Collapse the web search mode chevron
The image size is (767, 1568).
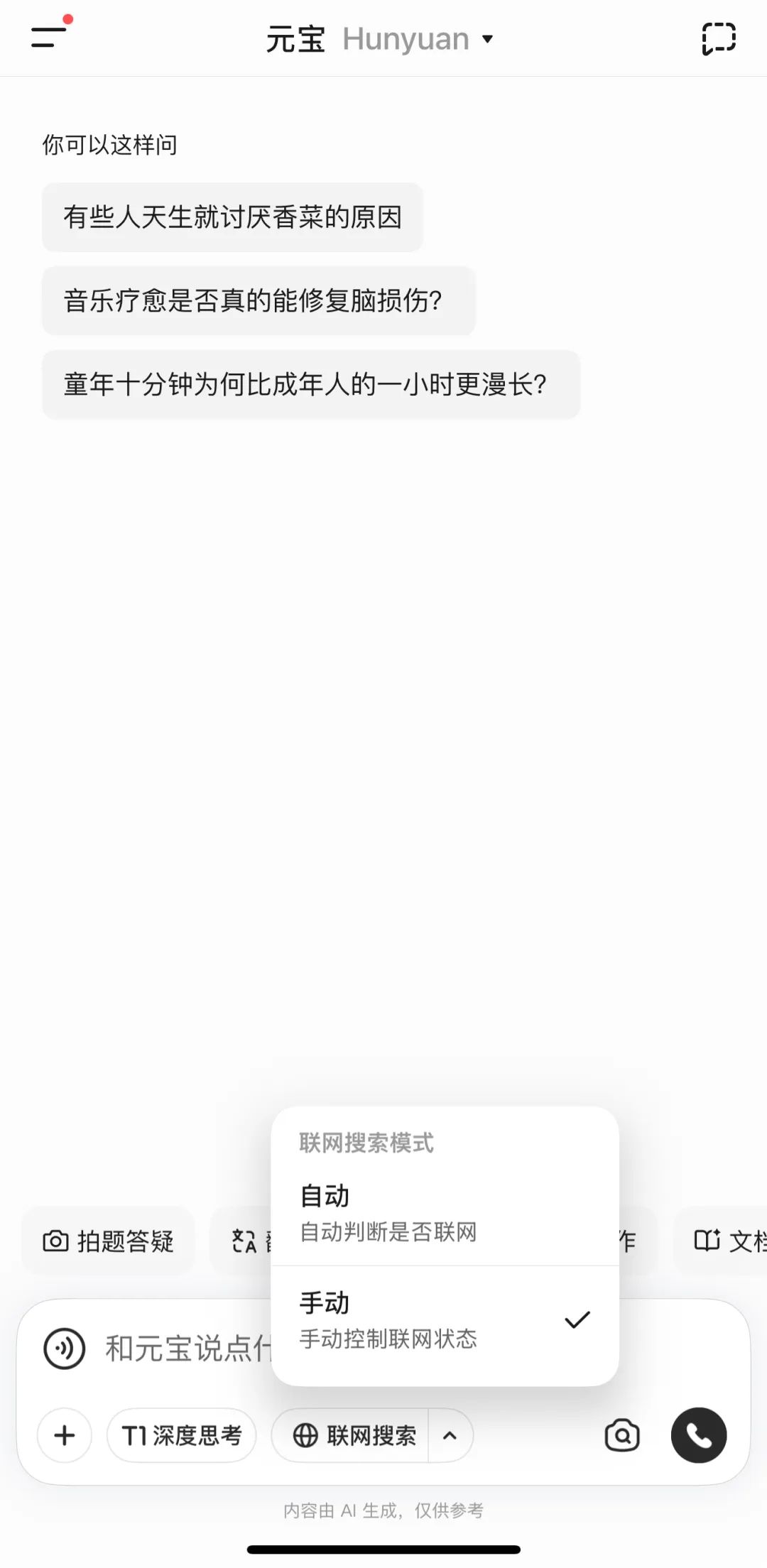(x=450, y=1435)
